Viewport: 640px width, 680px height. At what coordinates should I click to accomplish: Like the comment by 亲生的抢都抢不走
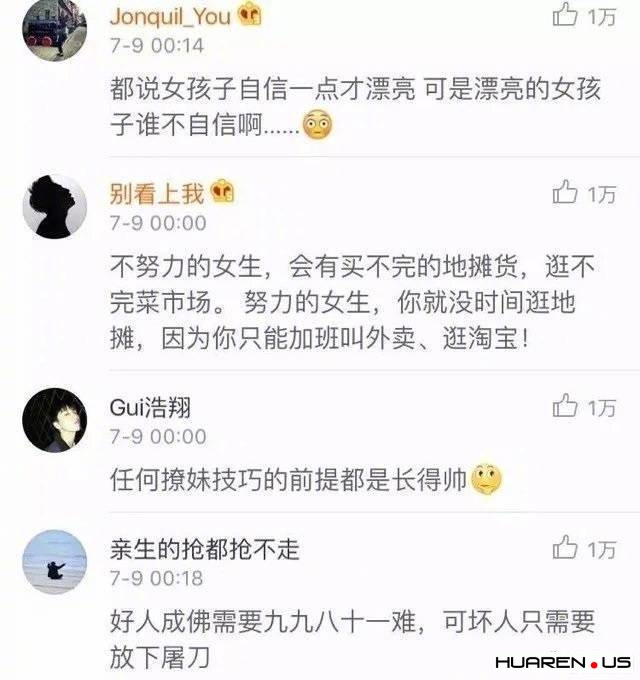coord(566,549)
